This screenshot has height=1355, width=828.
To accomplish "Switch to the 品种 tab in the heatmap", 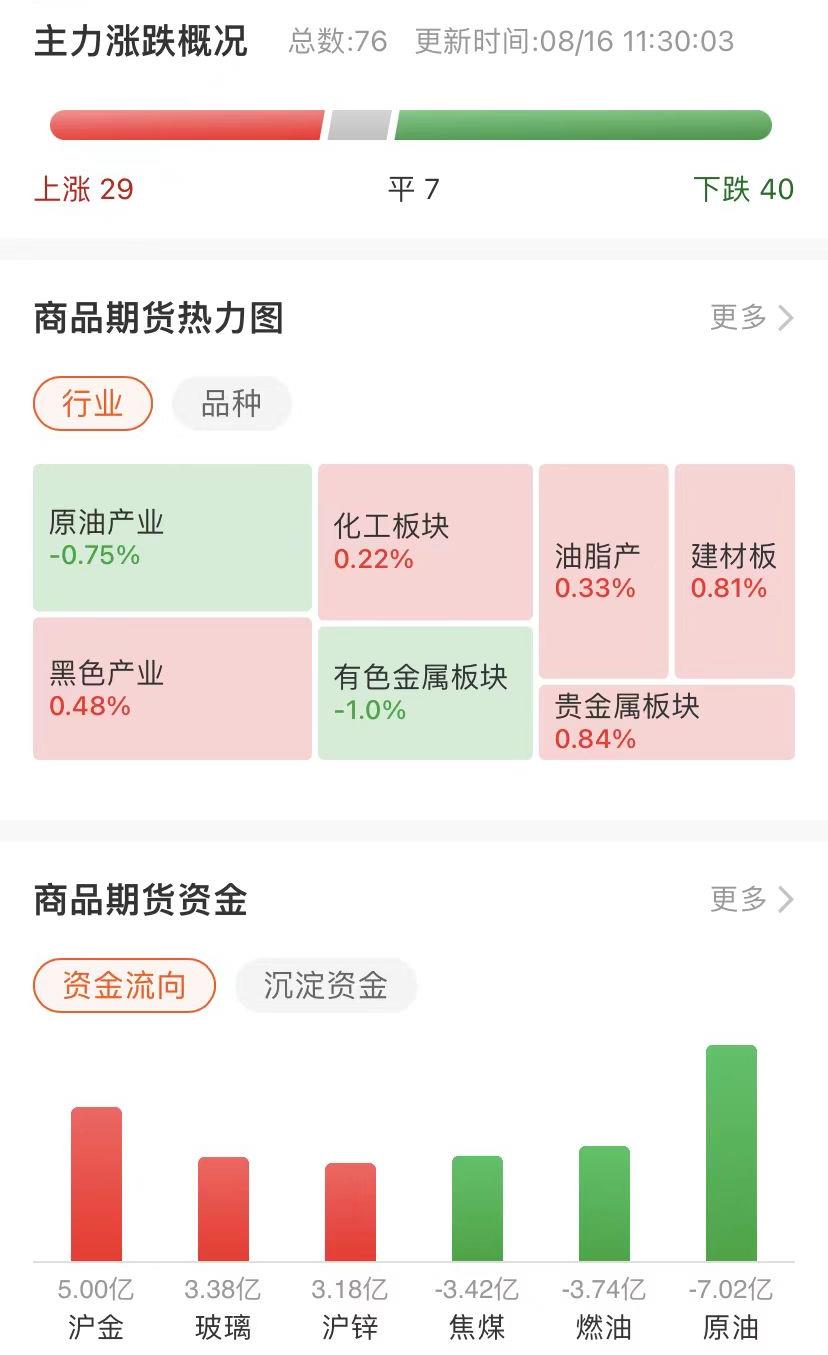I will [231, 404].
